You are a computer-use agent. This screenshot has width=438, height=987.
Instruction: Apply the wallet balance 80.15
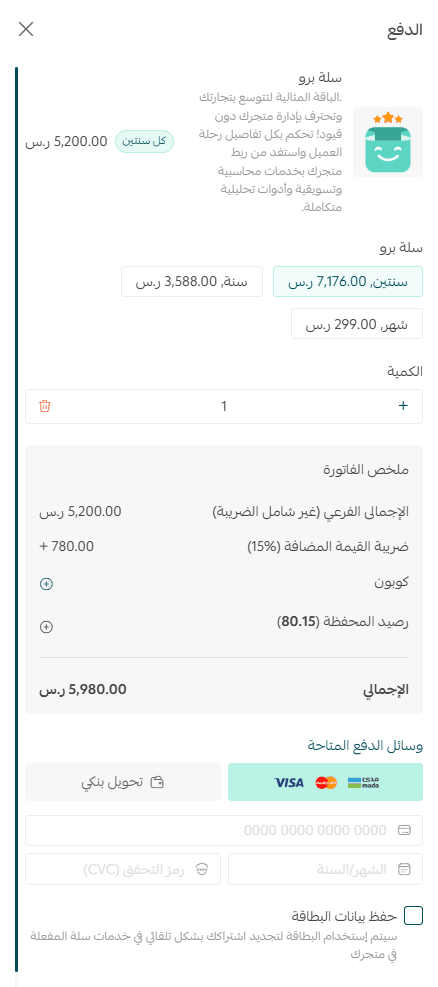(x=46, y=627)
